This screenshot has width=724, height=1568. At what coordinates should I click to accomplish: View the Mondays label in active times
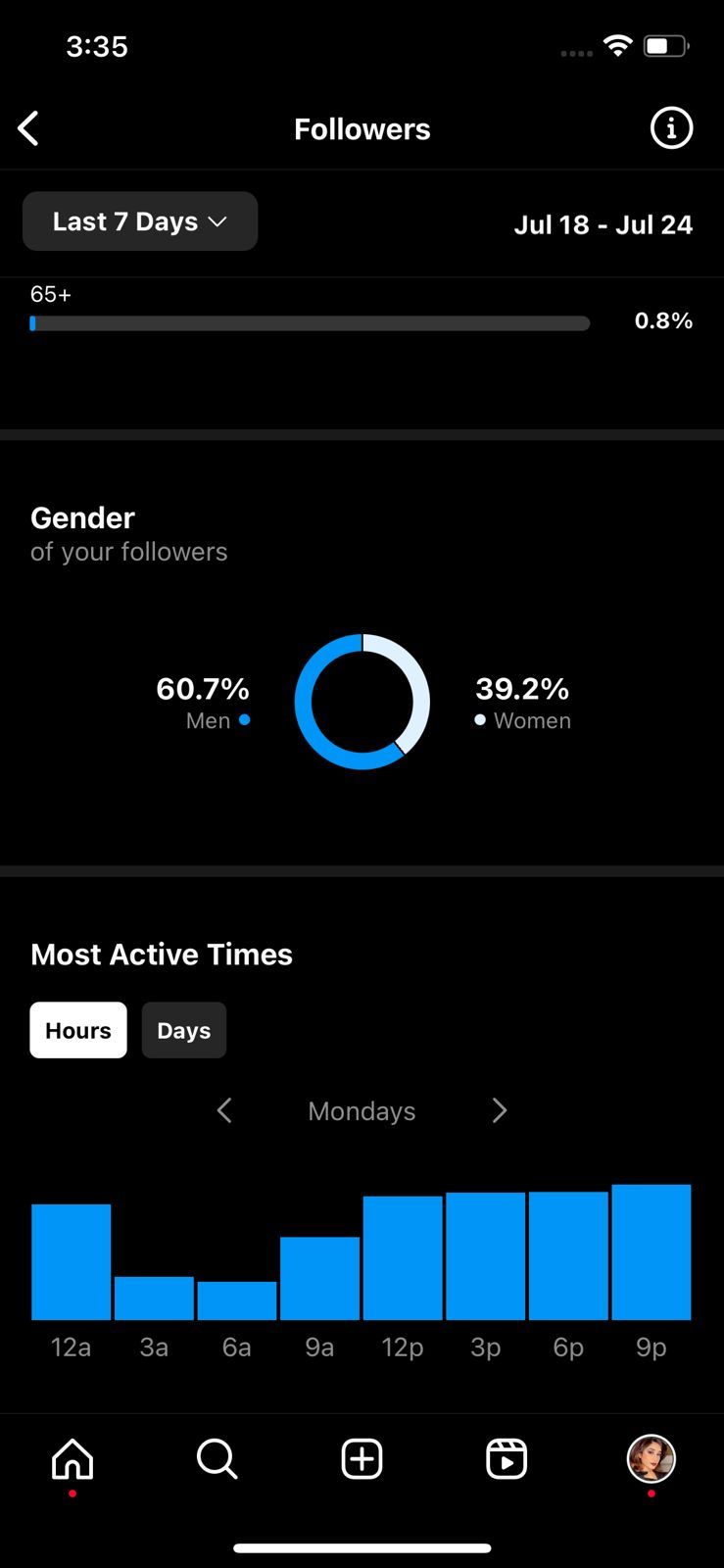(x=361, y=1110)
